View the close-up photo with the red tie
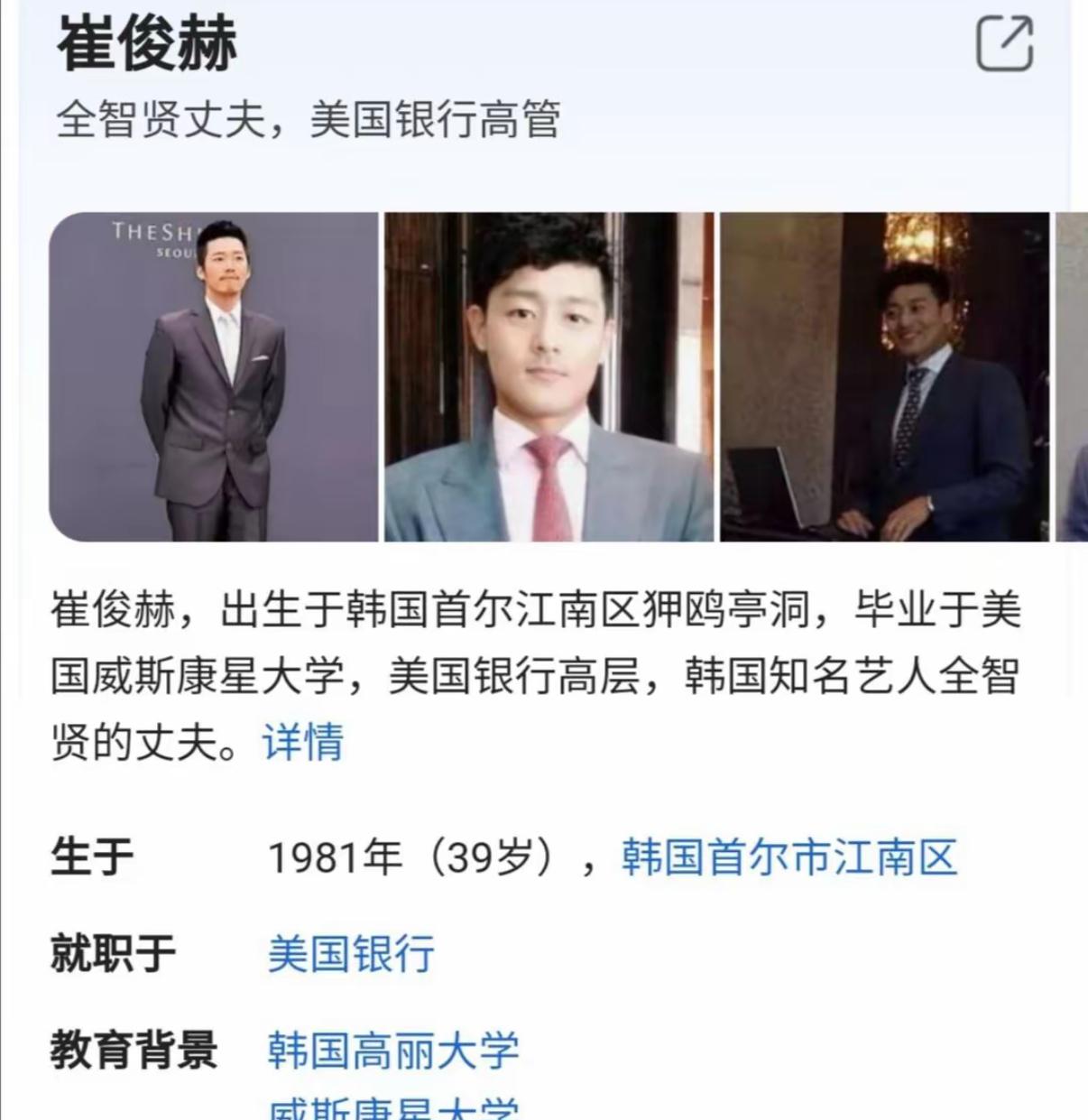The height and width of the screenshot is (1120, 1088). click(x=549, y=376)
